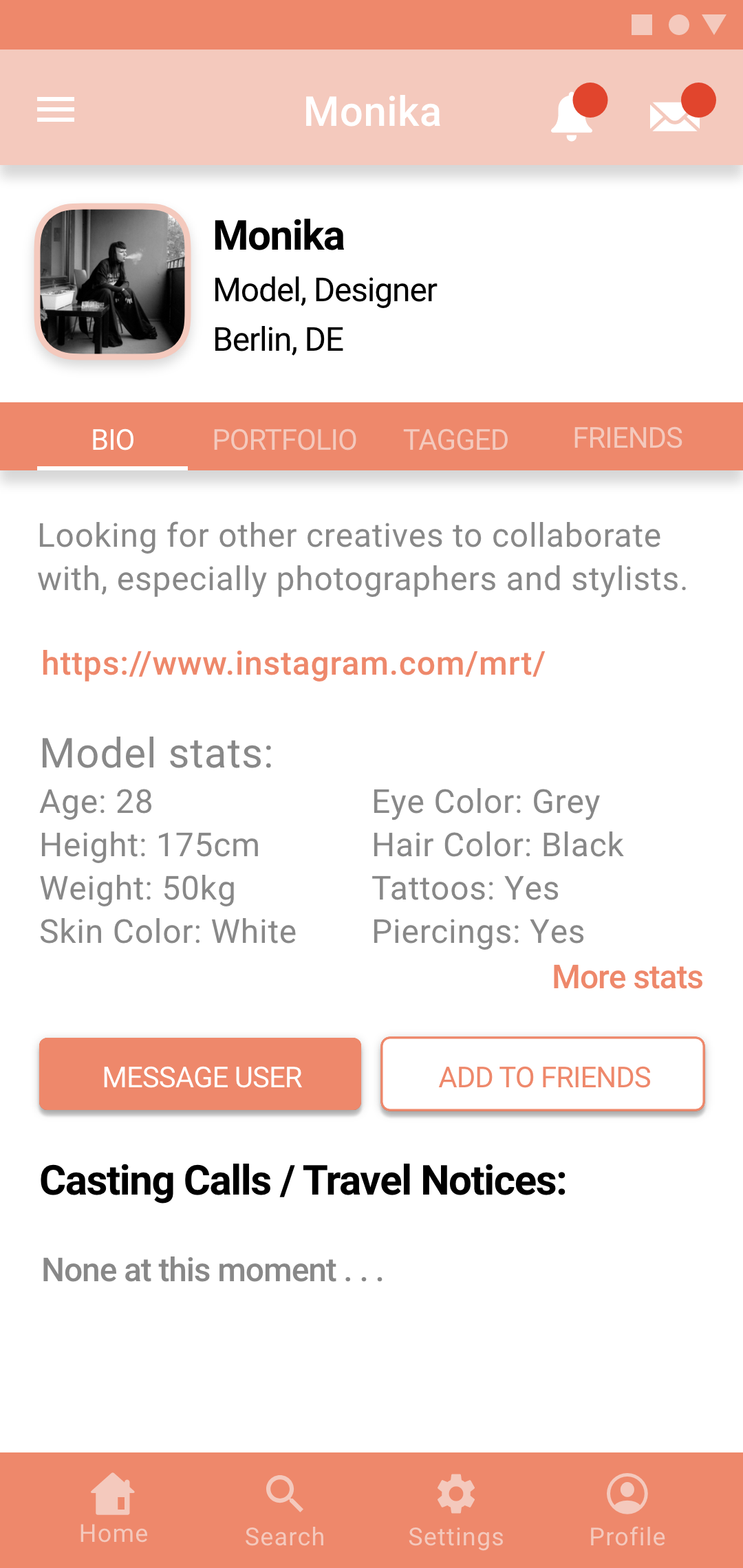Open Settings in bottom navigation

point(456,1511)
